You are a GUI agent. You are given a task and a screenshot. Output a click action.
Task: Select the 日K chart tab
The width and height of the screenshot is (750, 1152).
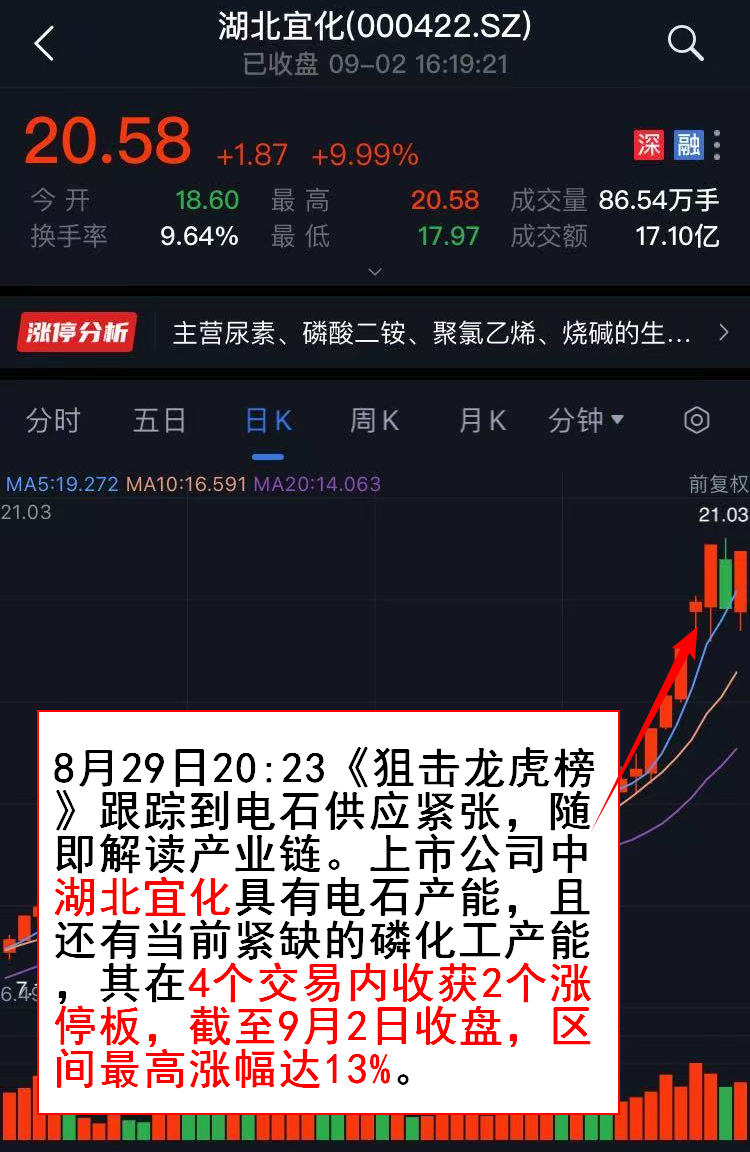268,421
